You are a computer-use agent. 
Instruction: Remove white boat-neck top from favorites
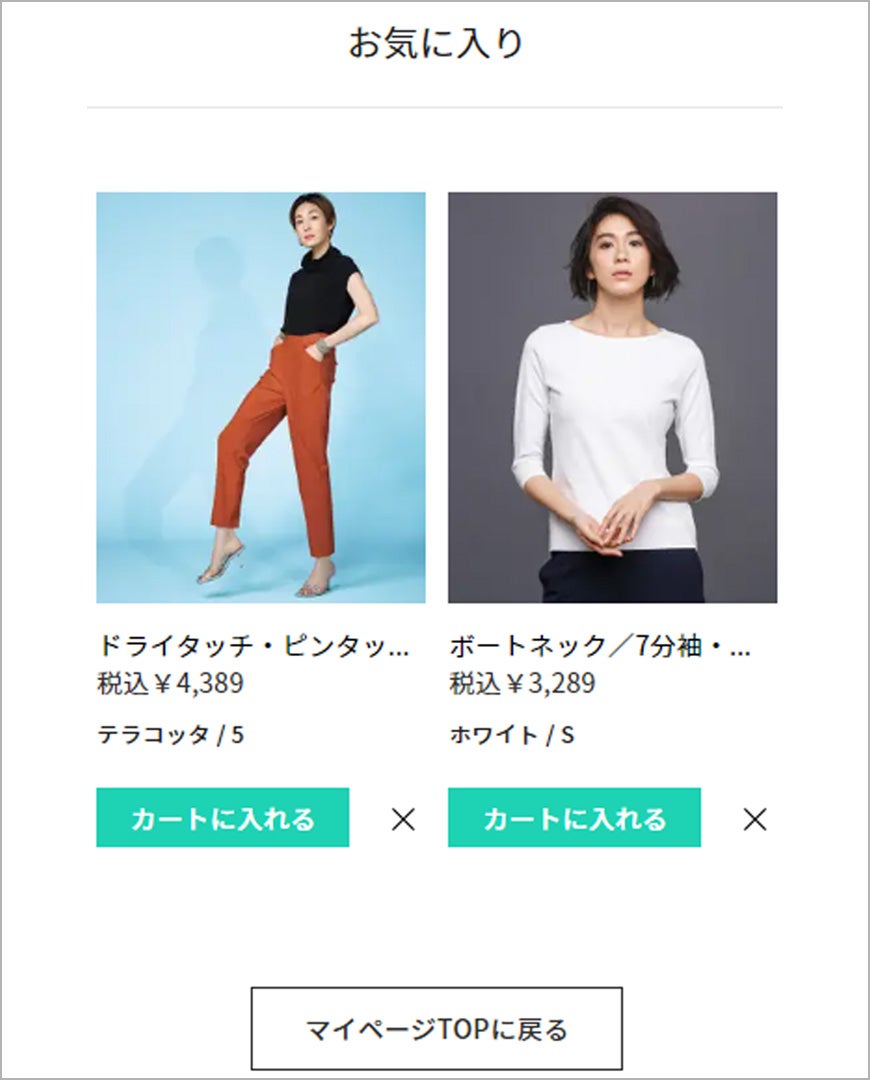coord(755,819)
